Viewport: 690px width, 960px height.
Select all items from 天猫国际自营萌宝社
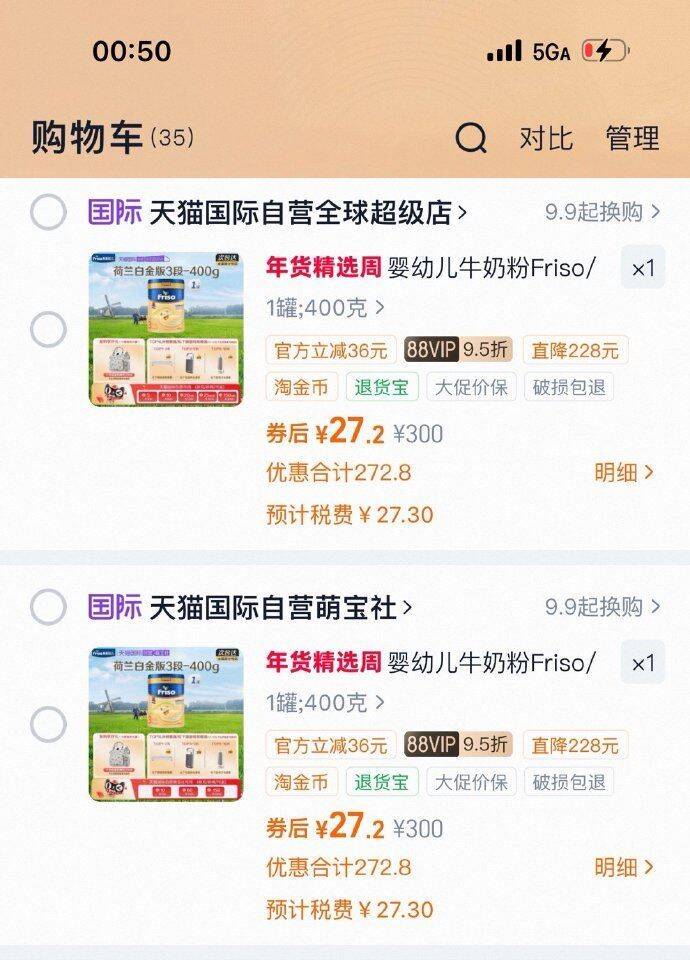[x=48, y=607]
